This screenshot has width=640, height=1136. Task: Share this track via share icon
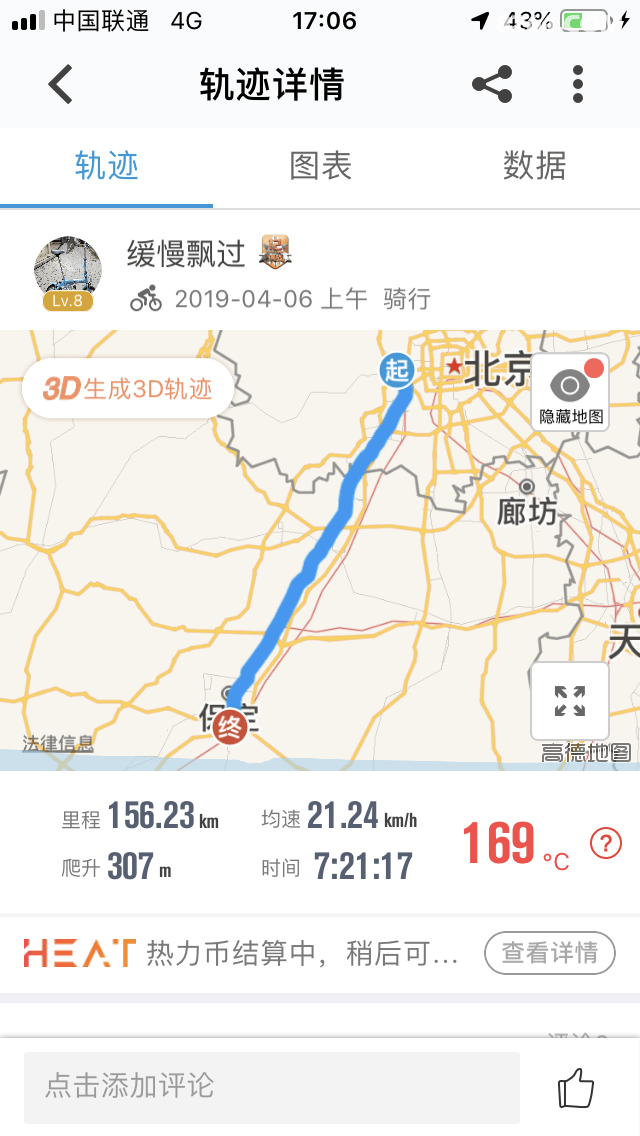pyautogui.click(x=492, y=85)
